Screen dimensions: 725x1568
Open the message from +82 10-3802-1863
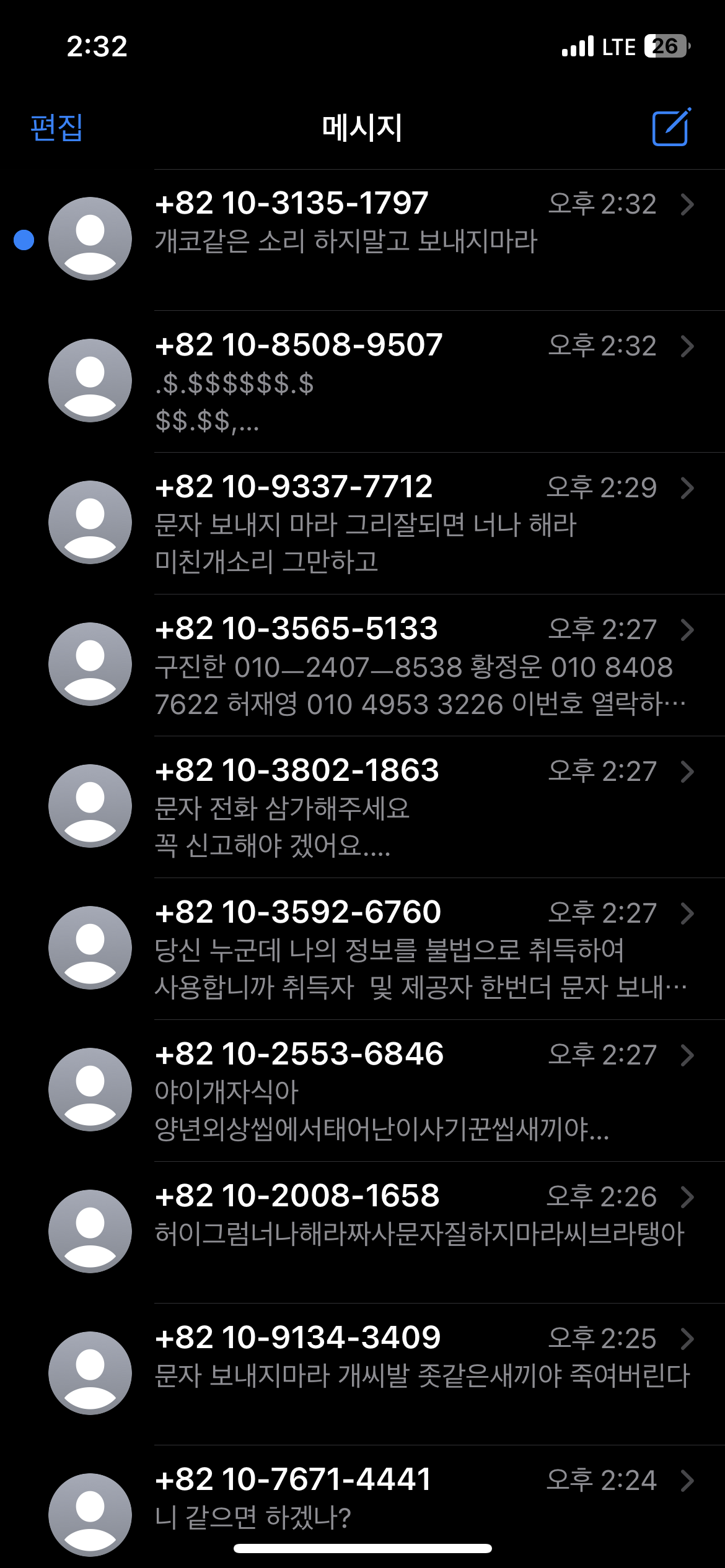click(x=362, y=807)
